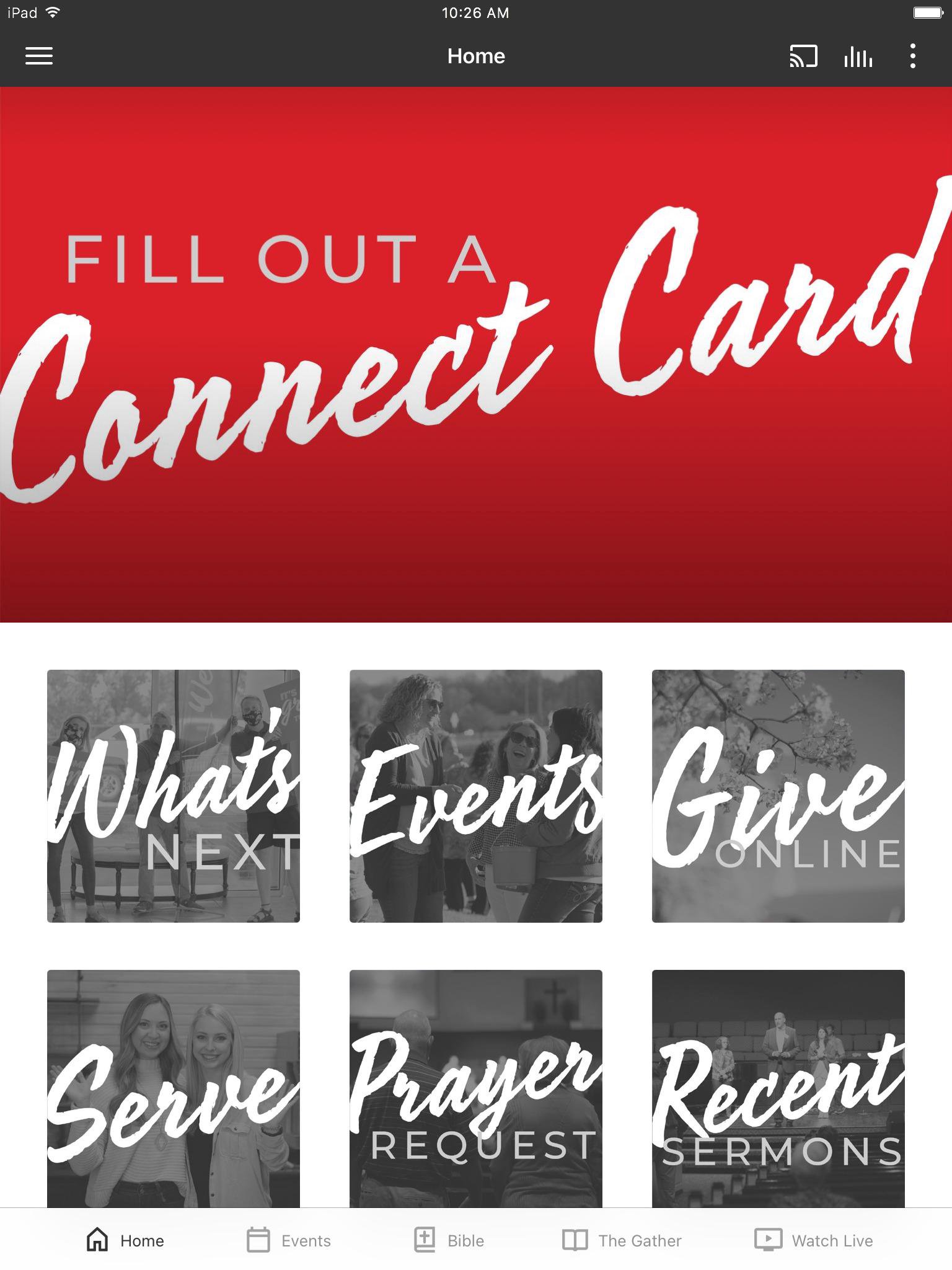Select the Give Online tile
The image size is (952, 1270).
coord(778,796)
